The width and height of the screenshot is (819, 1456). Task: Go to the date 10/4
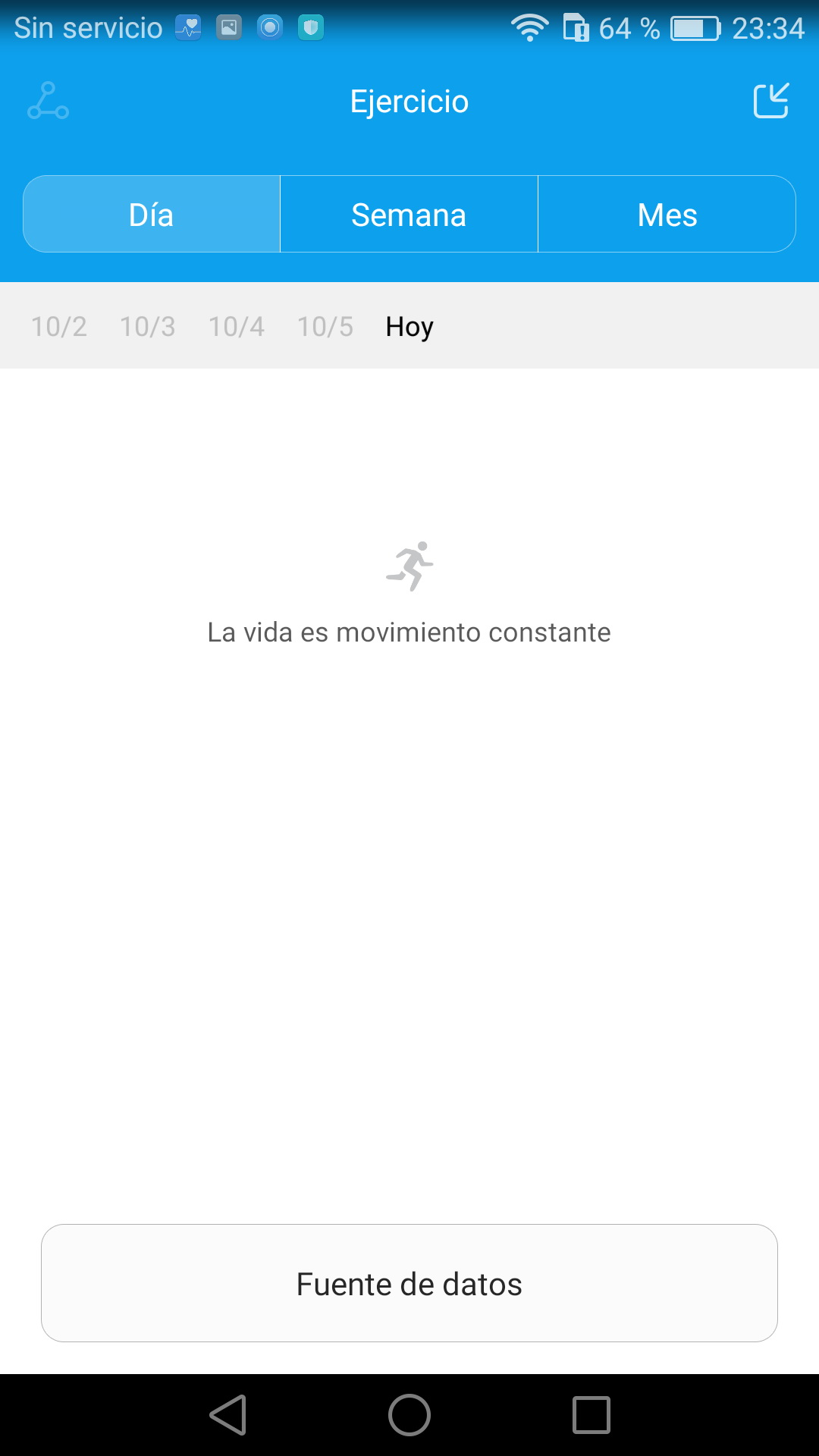[x=237, y=327]
